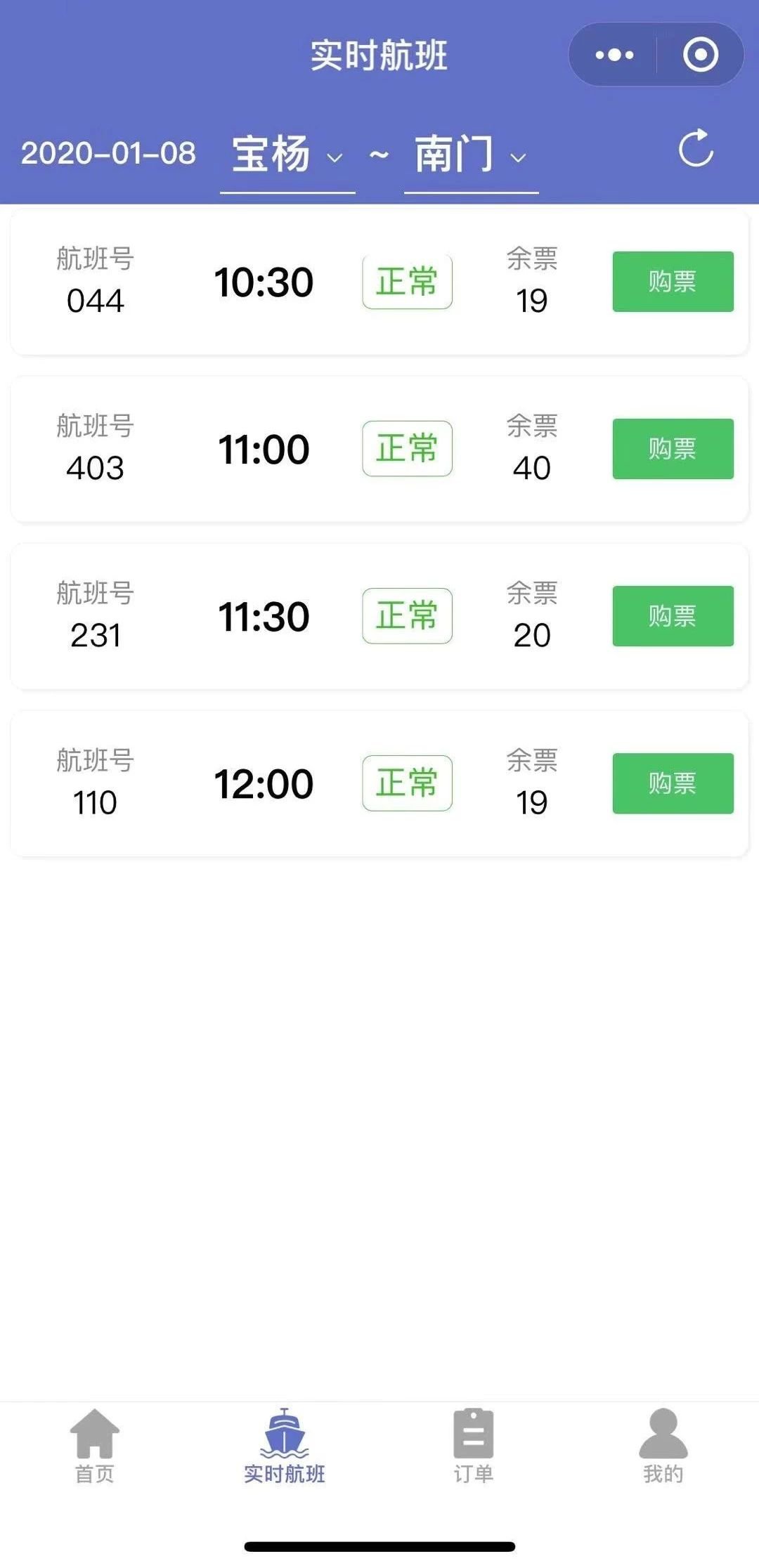Viewport: 759px width, 1568px height.
Task: Open the mini program more options menu
Action: coord(614,55)
